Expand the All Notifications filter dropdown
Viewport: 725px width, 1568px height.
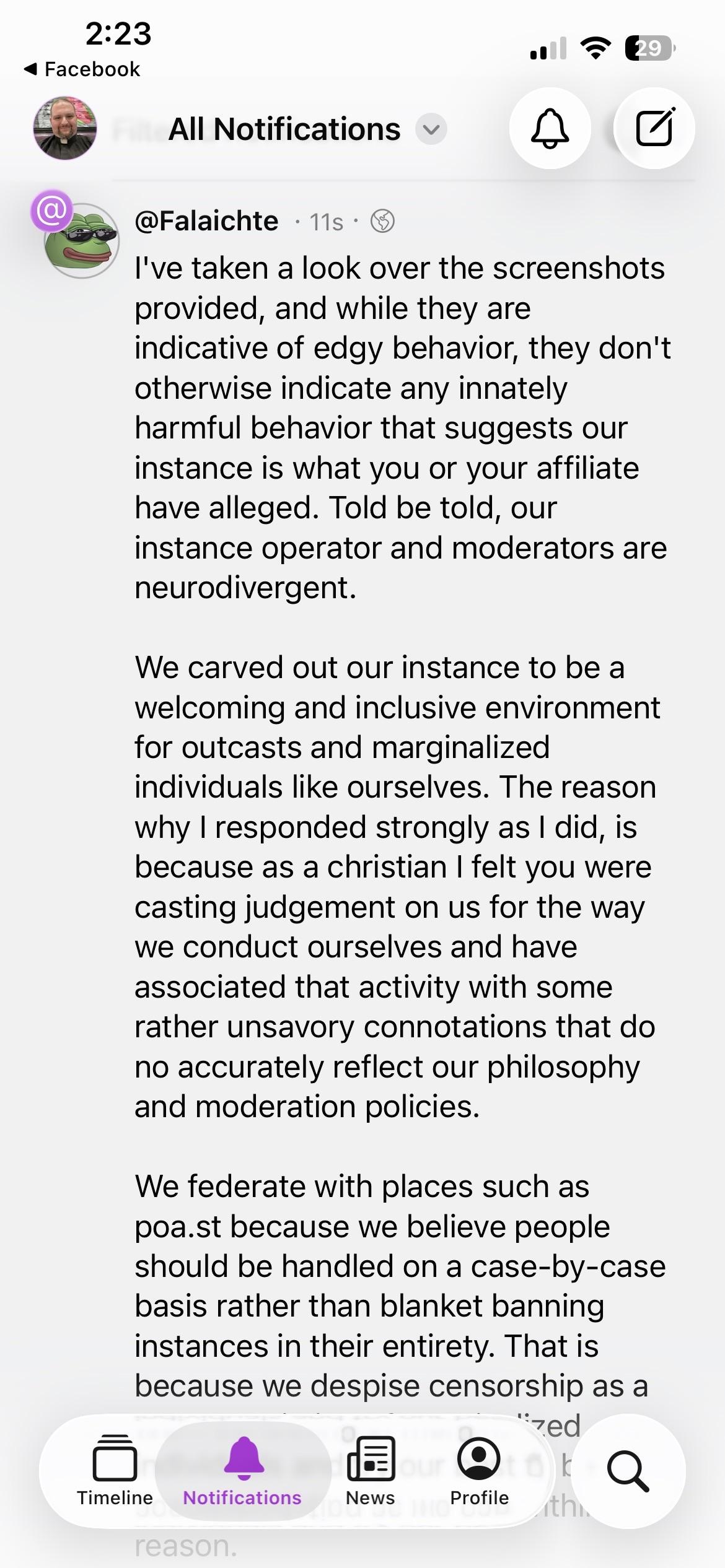pos(431,129)
